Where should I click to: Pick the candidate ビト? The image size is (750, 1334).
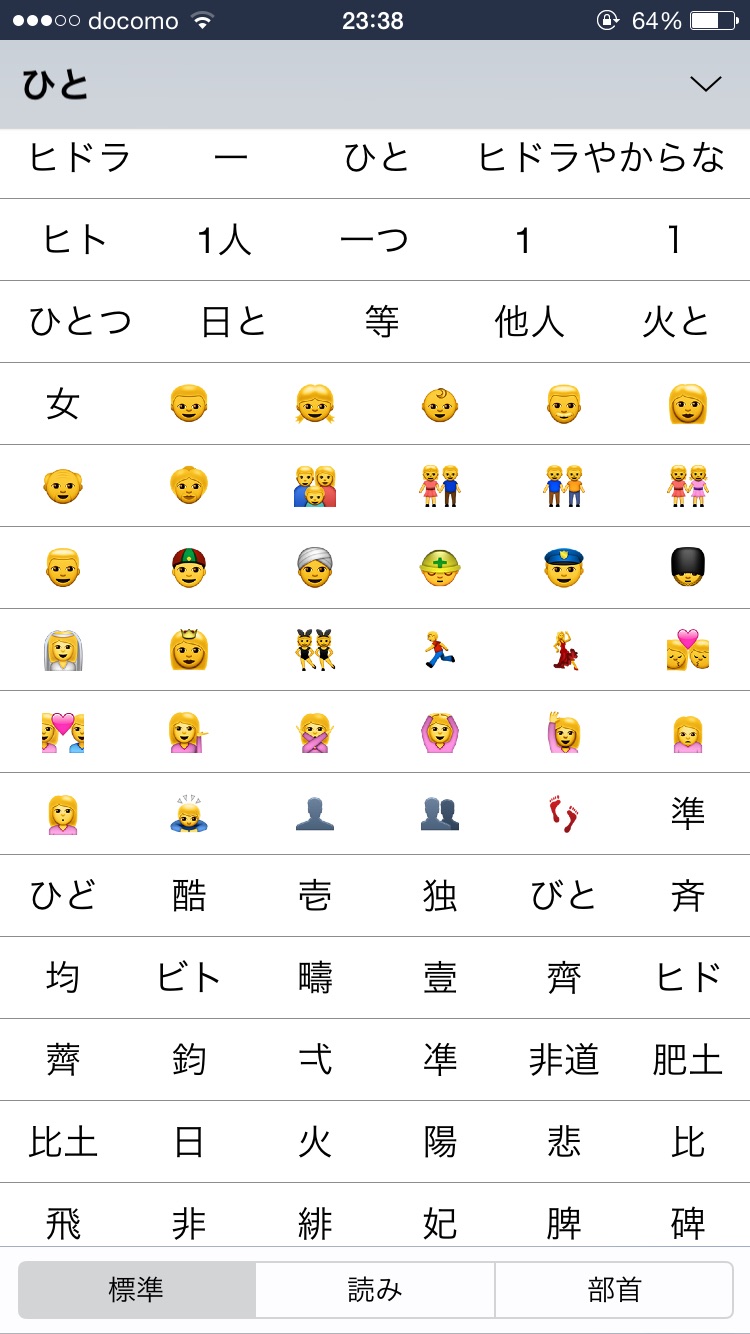click(189, 978)
